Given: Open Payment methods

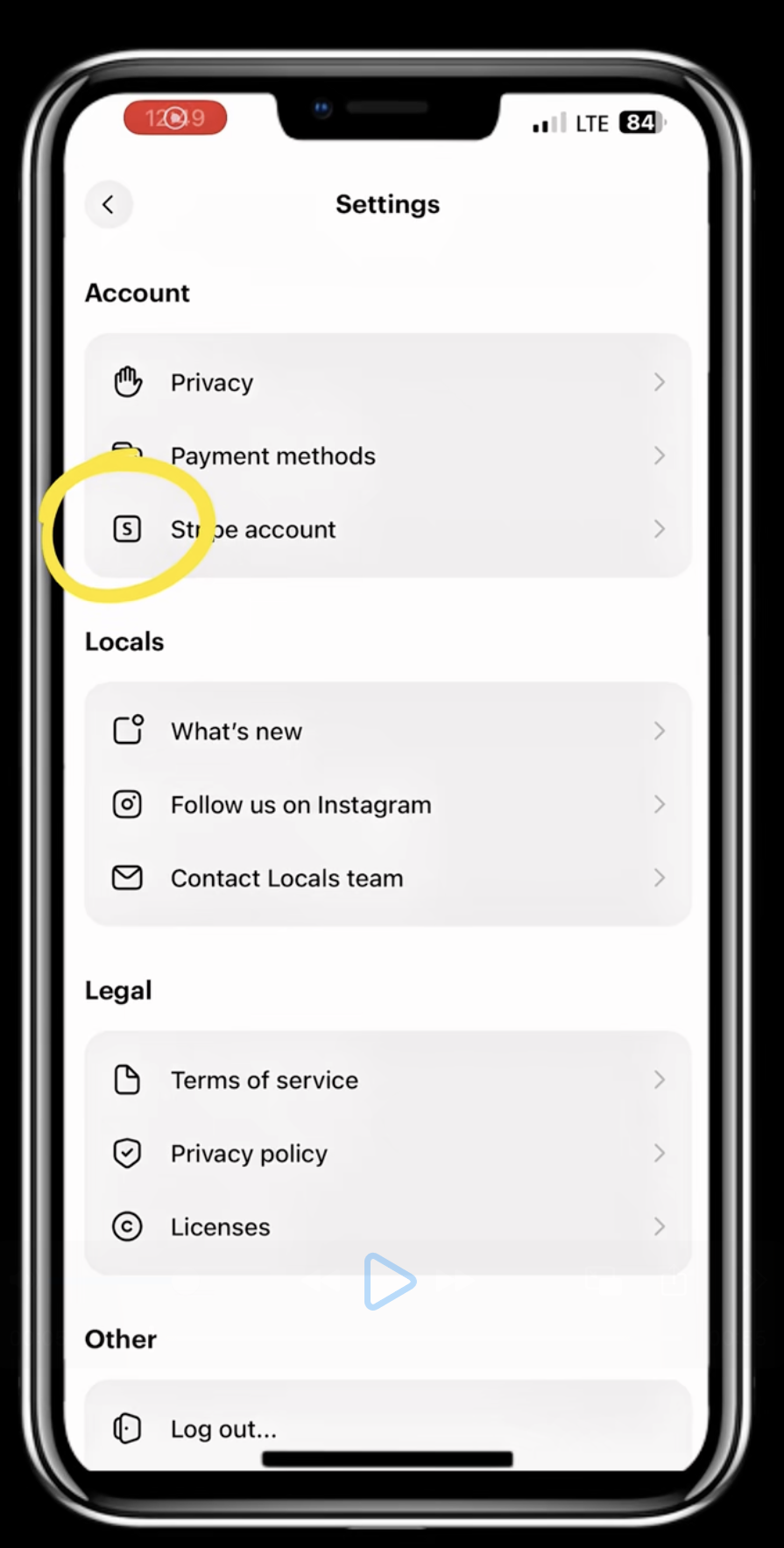Looking at the screenshot, I should pos(388,456).
